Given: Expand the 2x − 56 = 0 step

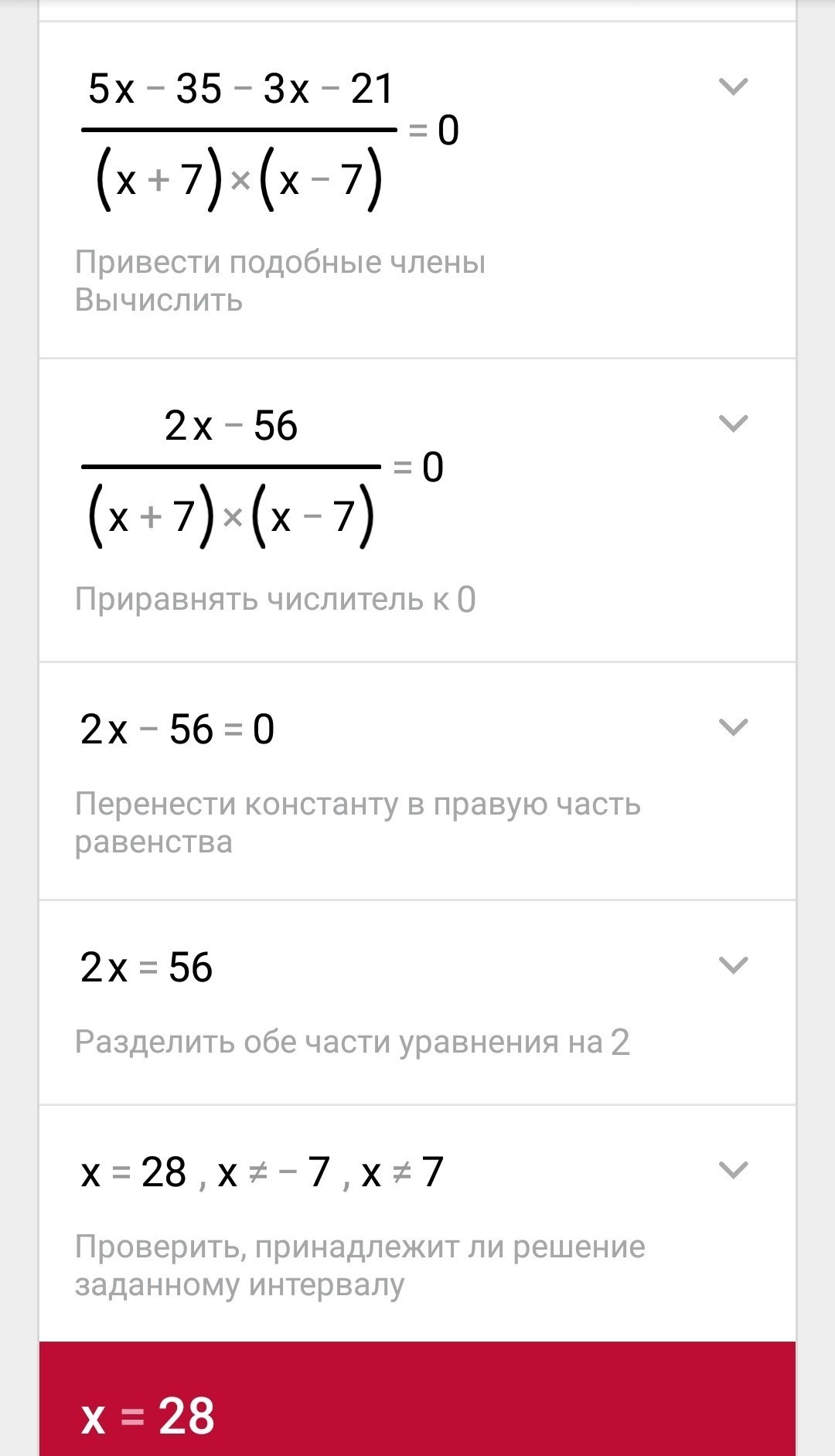Looking at the screenshot, I should click(733, 727).
